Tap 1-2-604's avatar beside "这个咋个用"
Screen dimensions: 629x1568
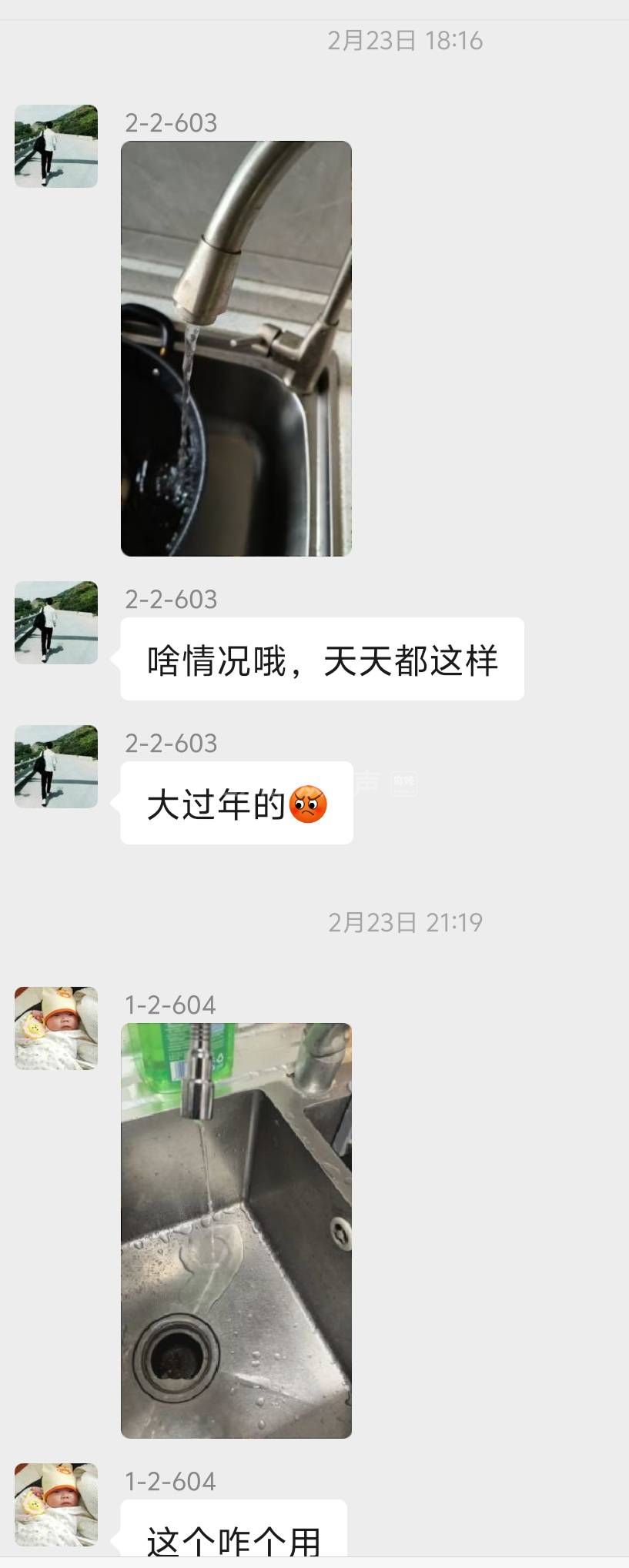[x=56, y=1505]
